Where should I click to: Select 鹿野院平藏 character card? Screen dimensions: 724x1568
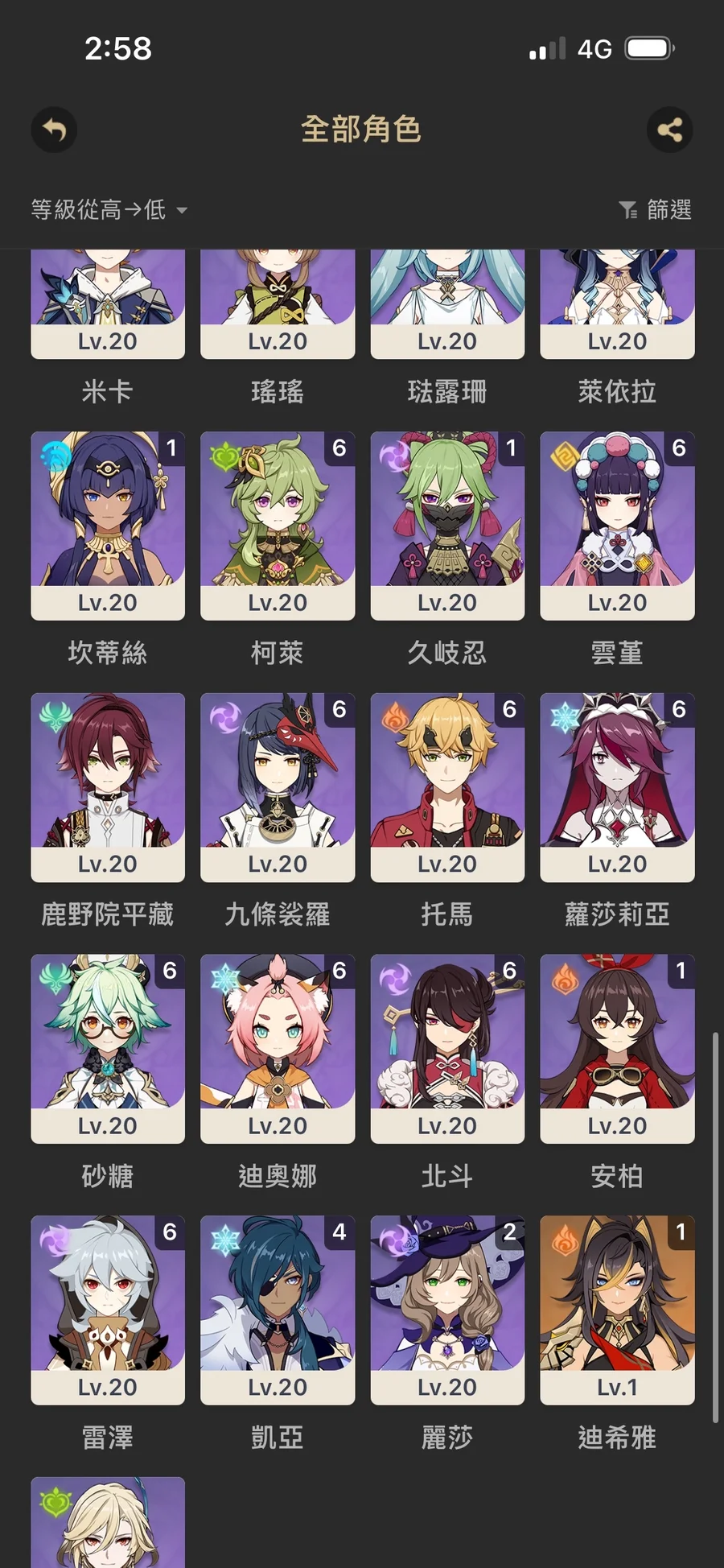point(108,786)
